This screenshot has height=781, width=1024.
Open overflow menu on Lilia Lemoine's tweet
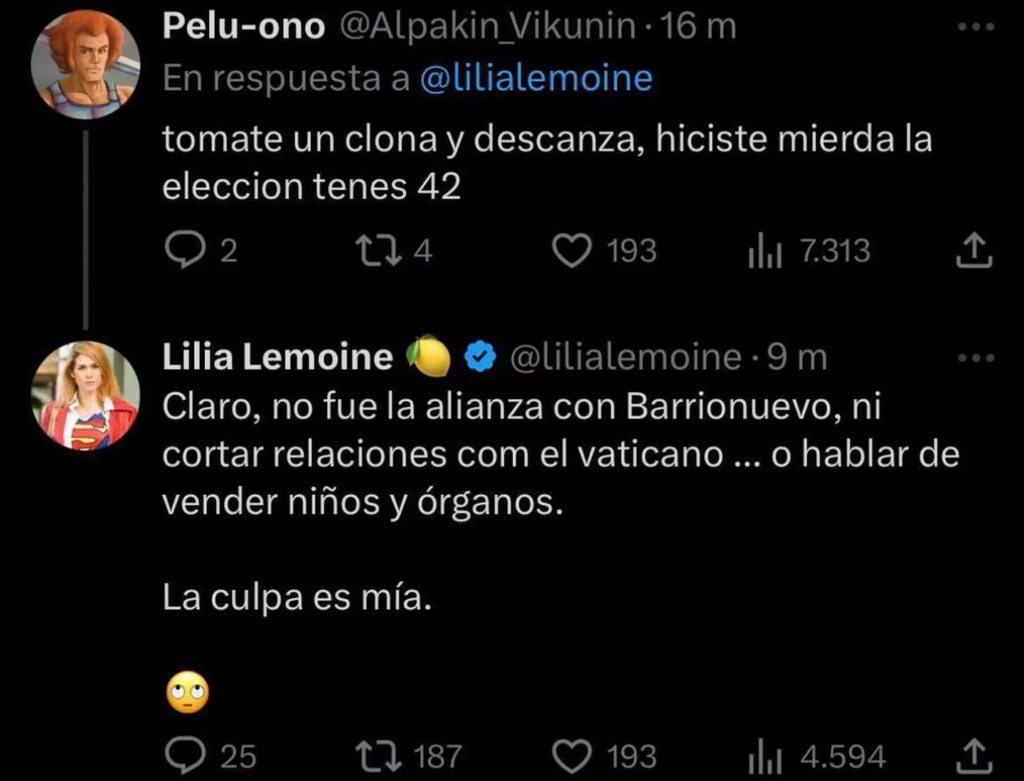point(976,358)
